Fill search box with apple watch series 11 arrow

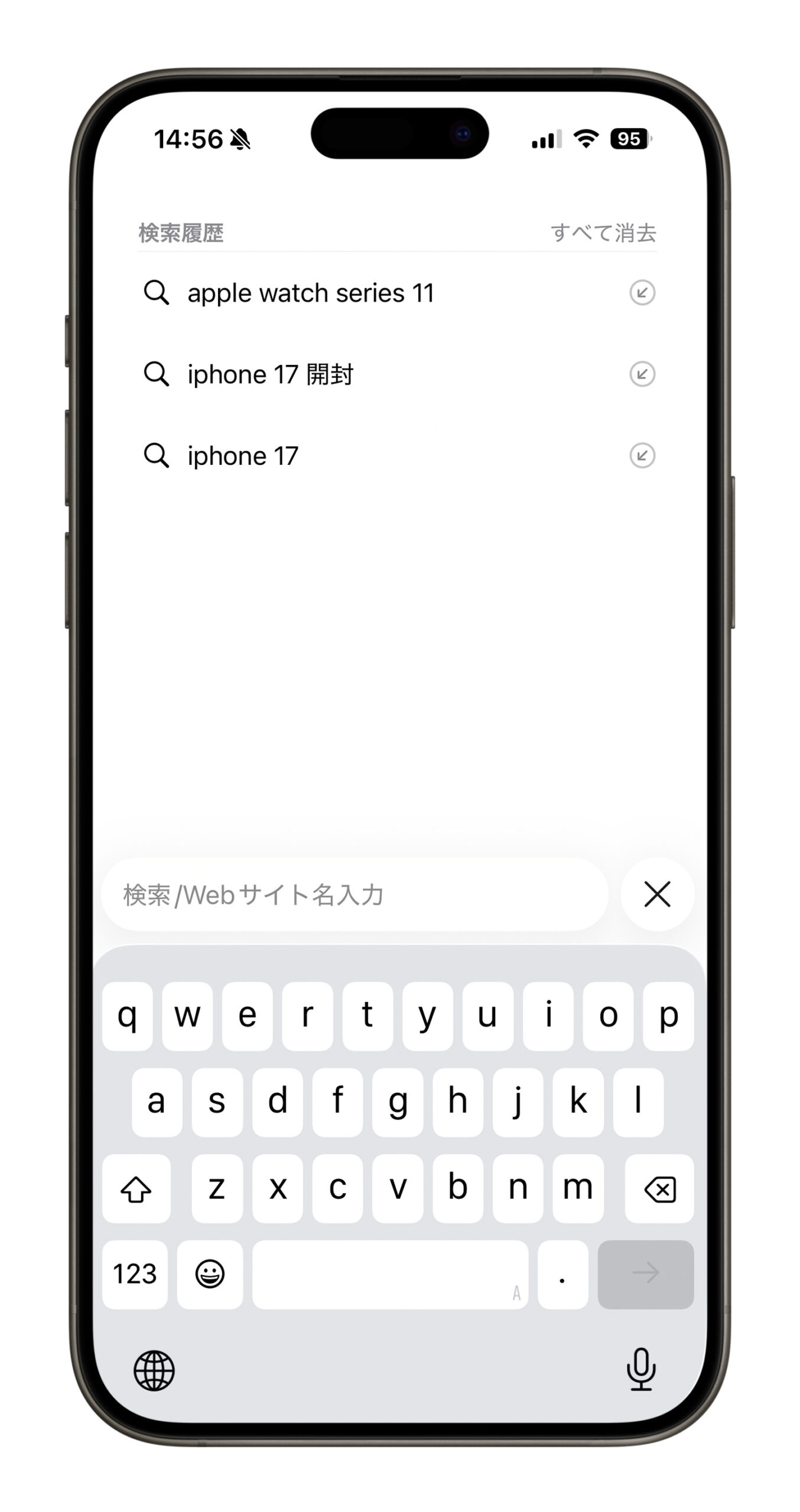(x=642, y=292)
